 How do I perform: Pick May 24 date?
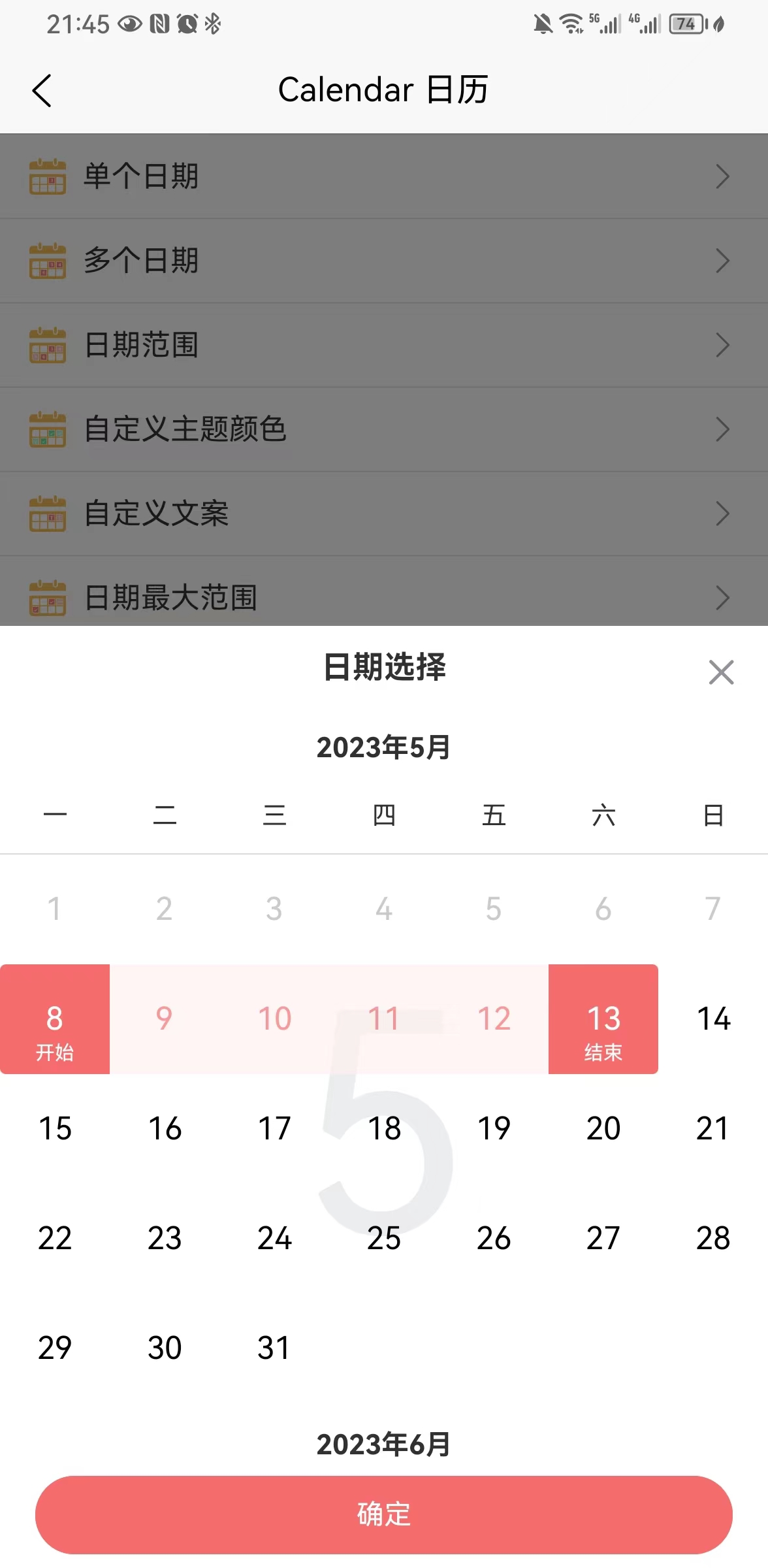pos(274,1238)
